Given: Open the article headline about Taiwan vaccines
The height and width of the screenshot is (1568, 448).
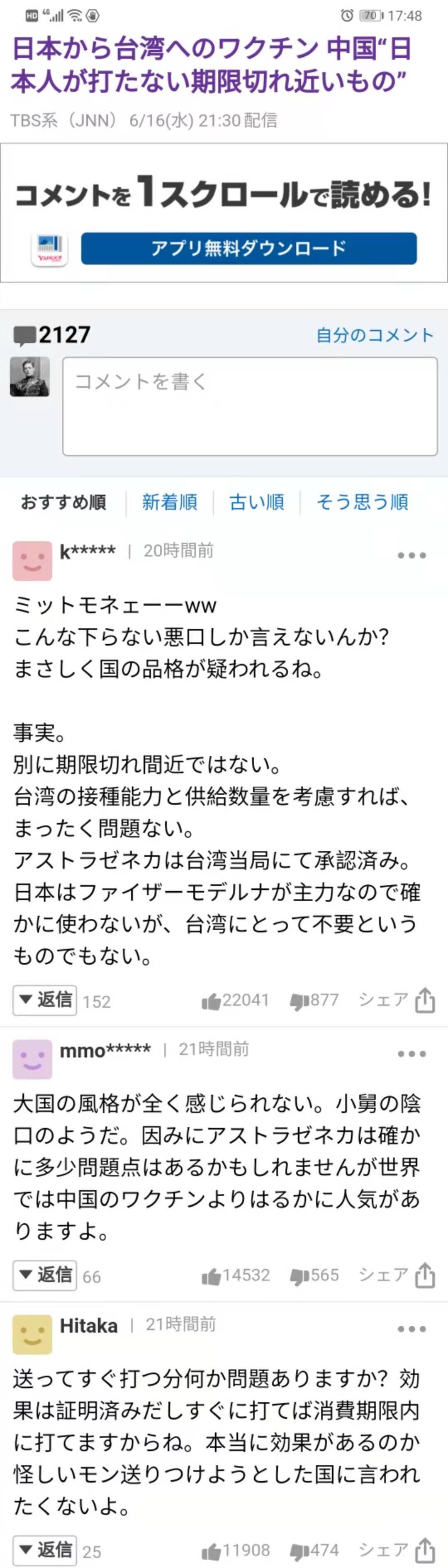Looking at the screenshot, I should (210, 65).
